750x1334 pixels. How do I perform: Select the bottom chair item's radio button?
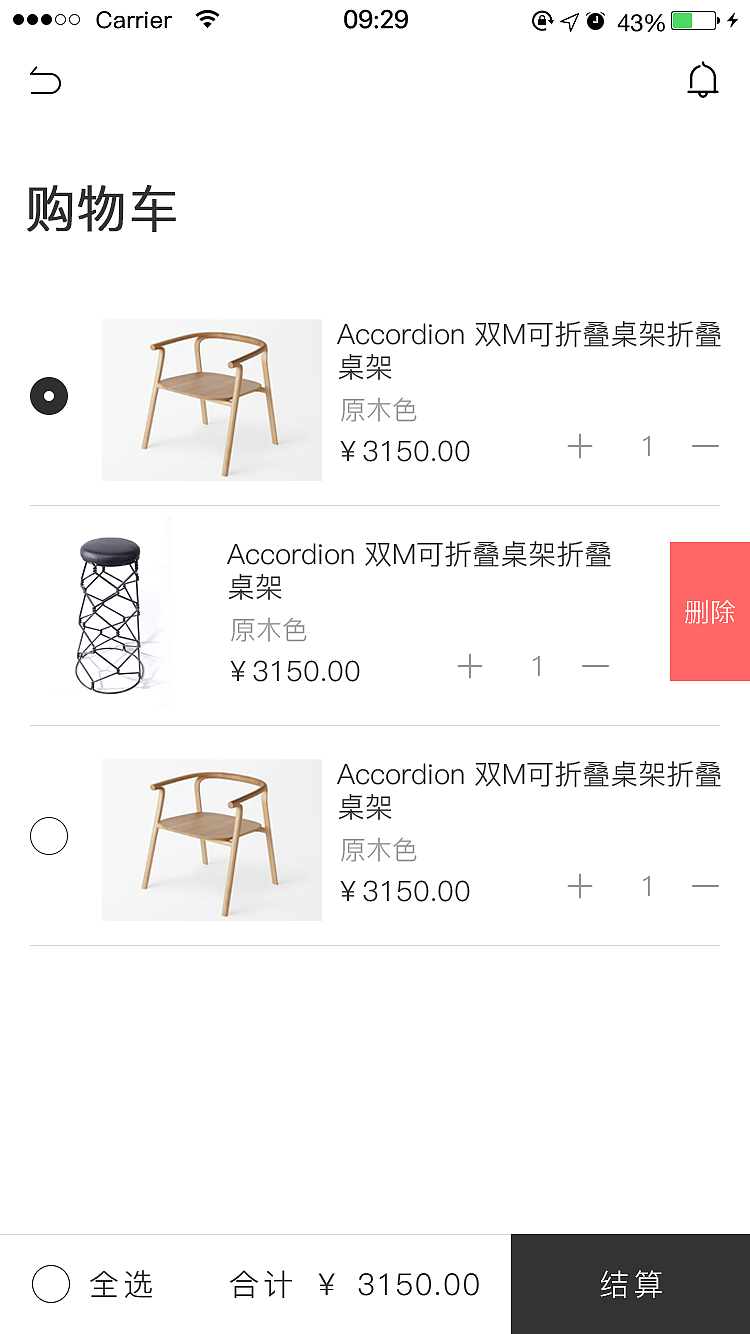tap(49, 836)
